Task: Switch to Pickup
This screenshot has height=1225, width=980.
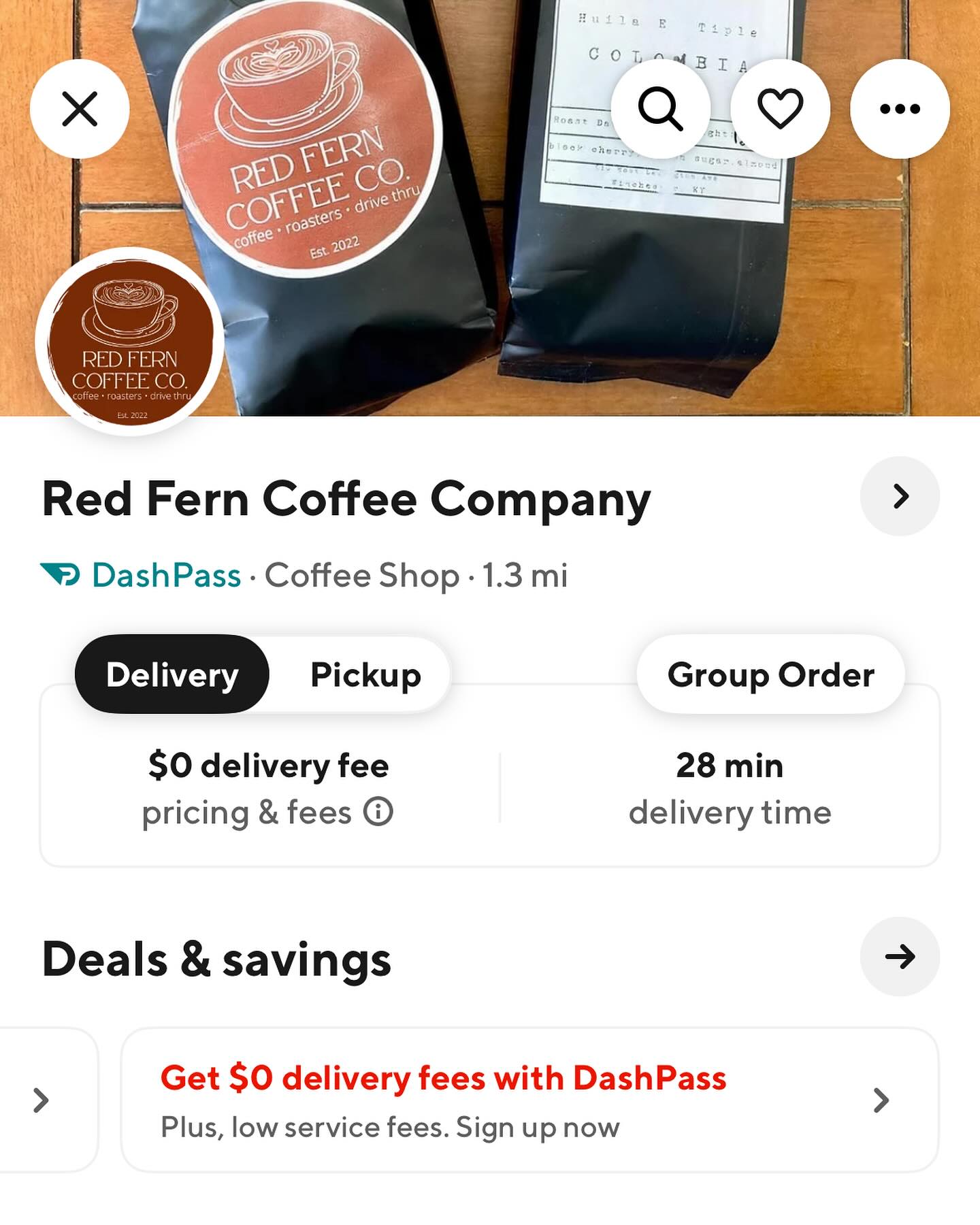Action: (x=365, y=674)
